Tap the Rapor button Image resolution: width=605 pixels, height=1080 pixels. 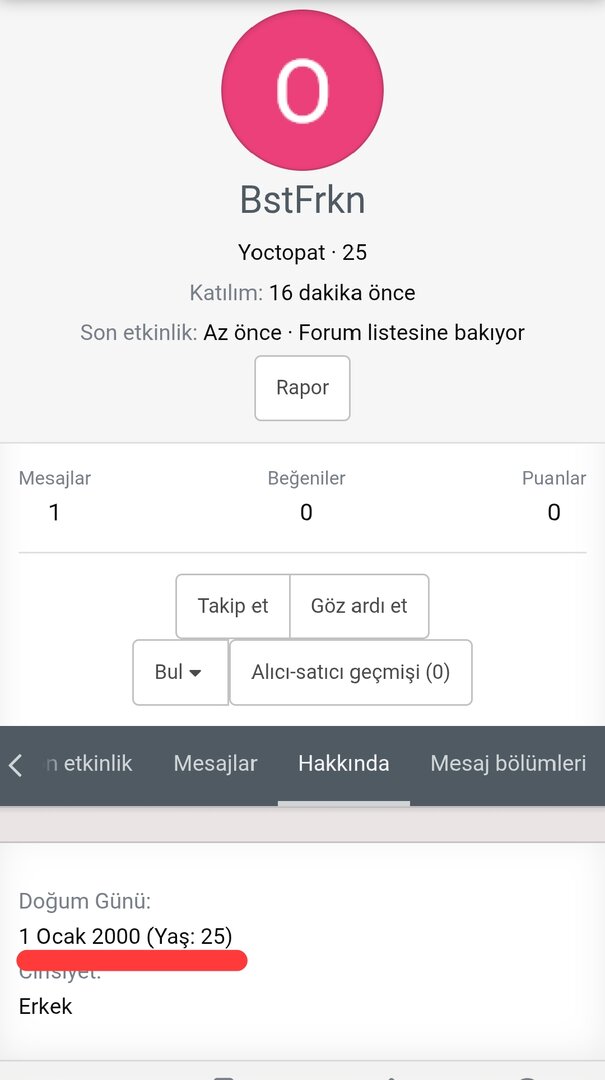pos(302,388)
